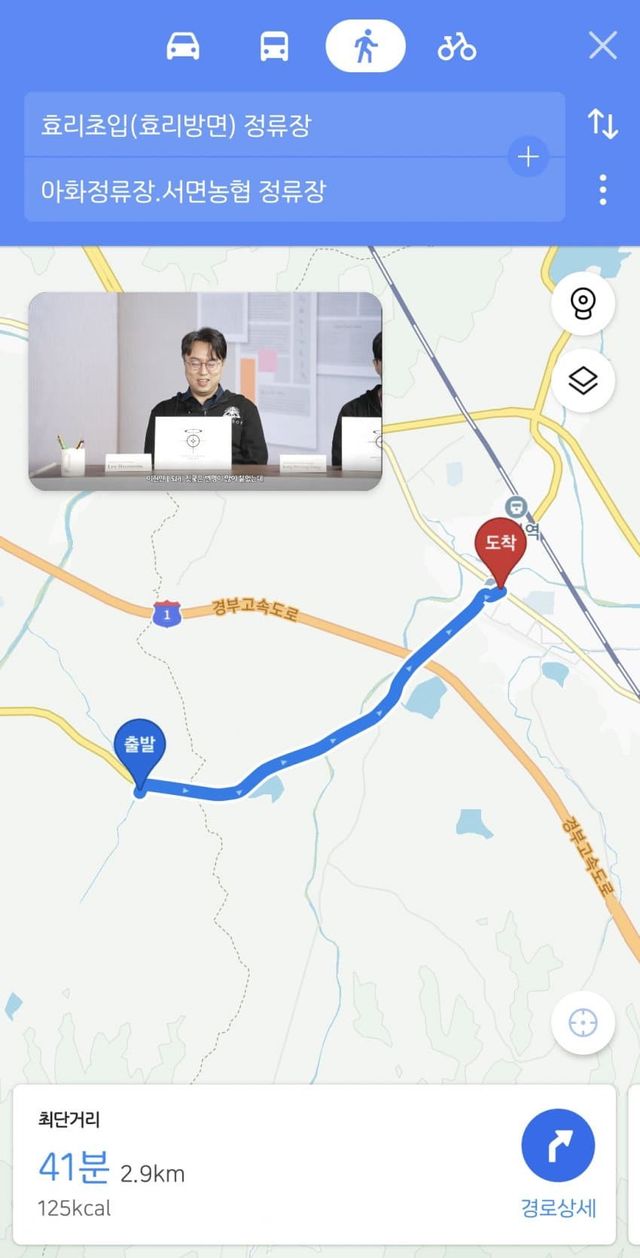Switch to car directions tab
Viewport: 640px width, 1258px height.
coord(183,46)
